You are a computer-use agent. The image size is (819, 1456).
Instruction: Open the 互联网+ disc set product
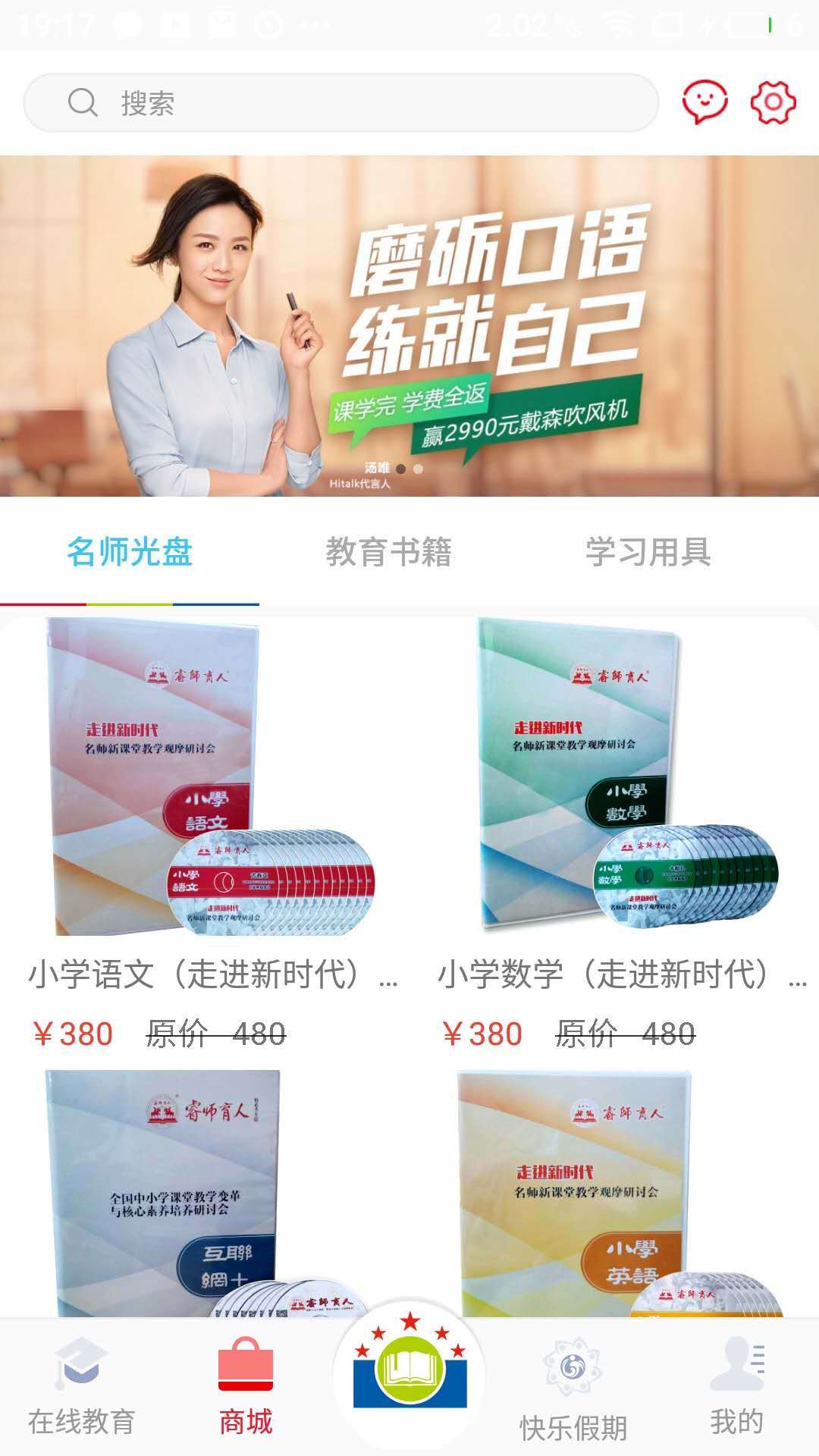(190, 1191)
